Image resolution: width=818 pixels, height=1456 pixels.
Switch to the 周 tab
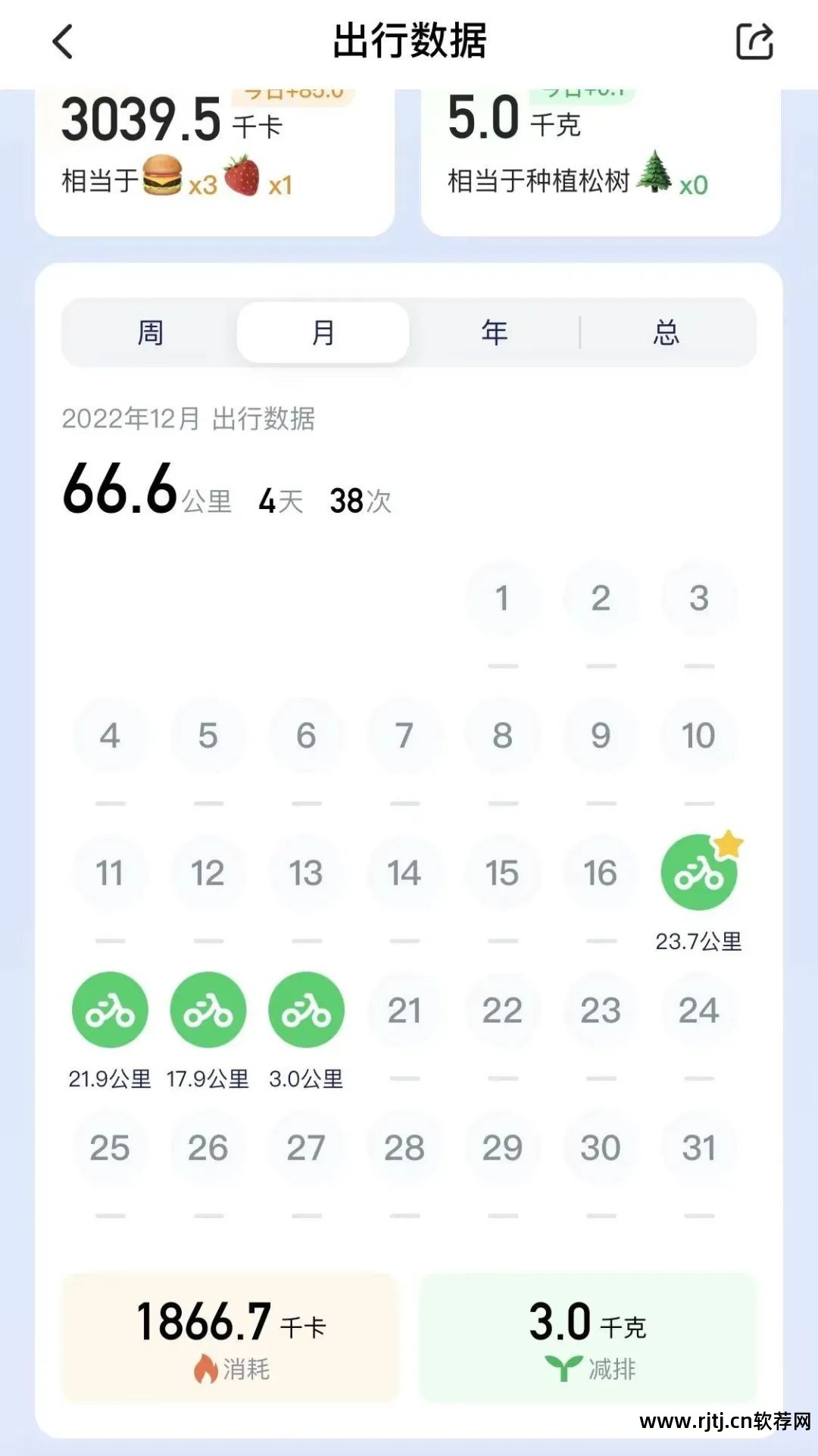point(150,331)
